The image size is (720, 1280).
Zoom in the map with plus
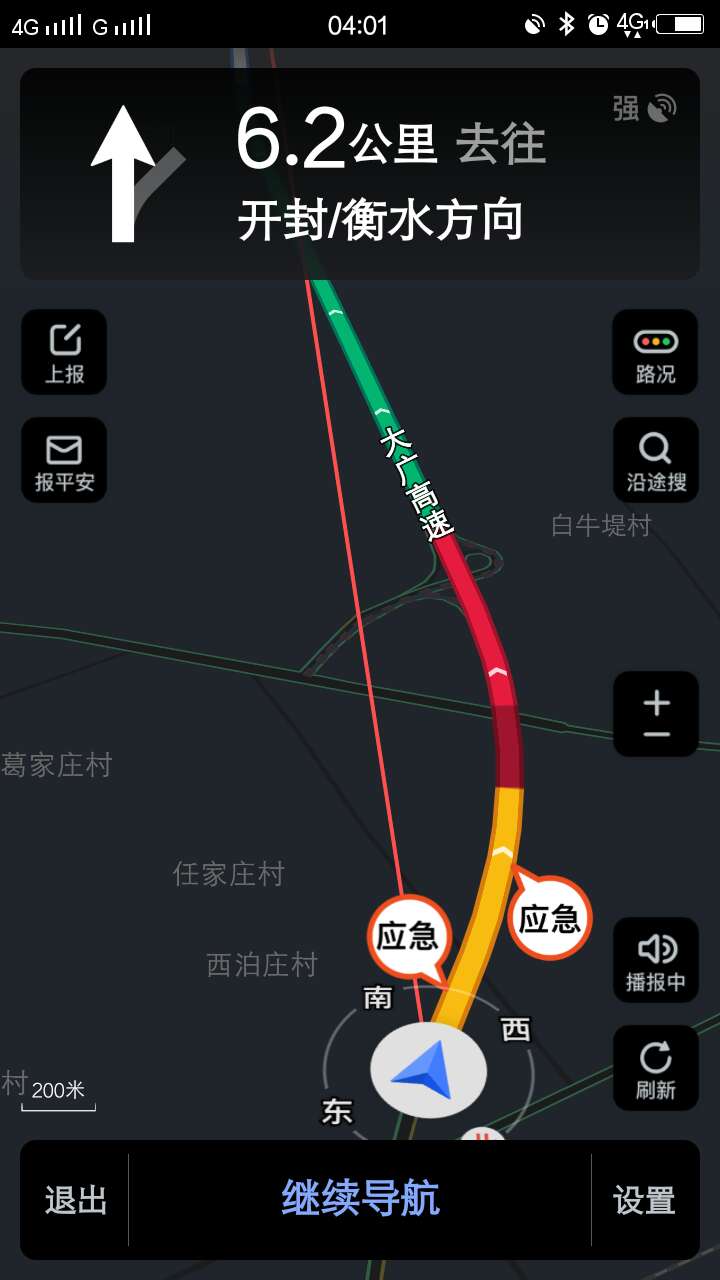656,702
